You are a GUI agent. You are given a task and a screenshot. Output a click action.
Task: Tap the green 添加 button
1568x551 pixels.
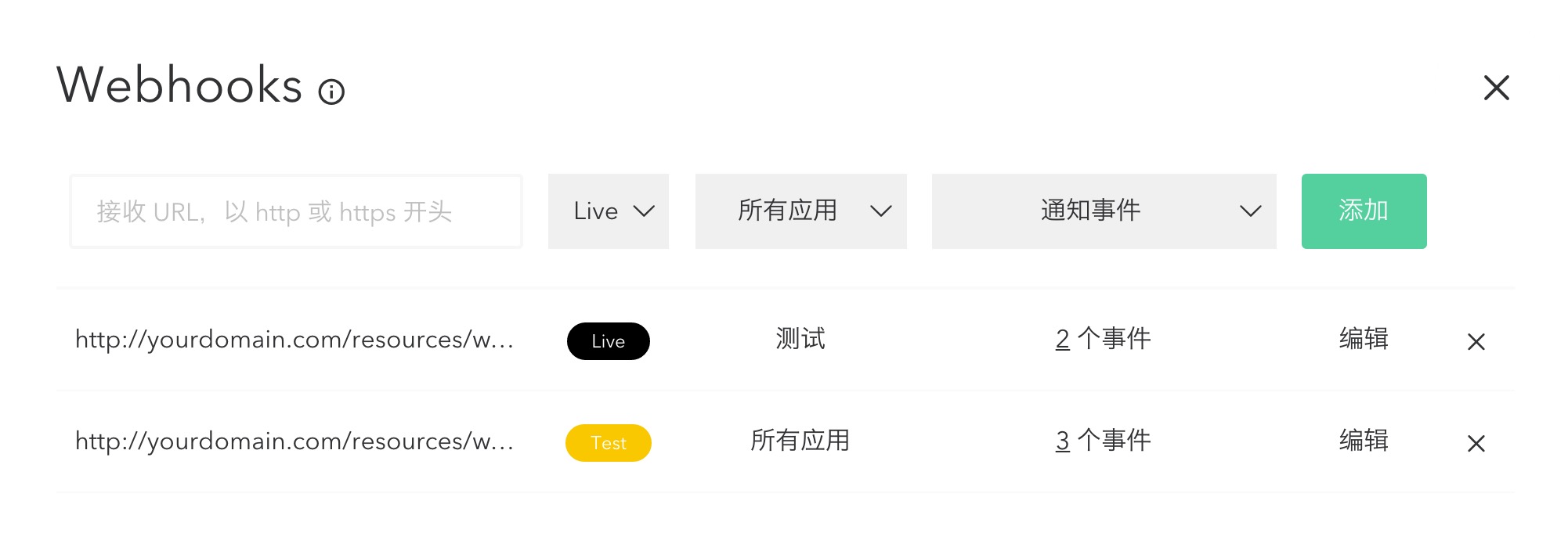coord(1364,211)
